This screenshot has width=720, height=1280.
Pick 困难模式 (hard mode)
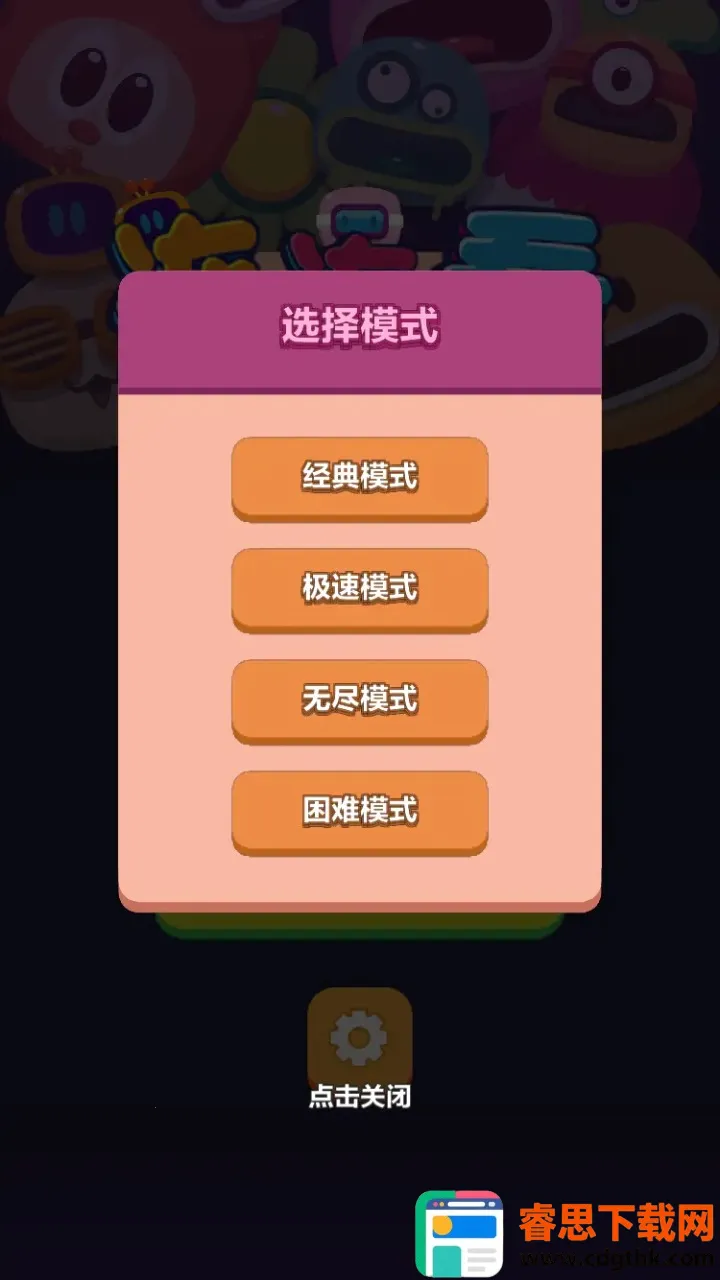coord(360,810)
